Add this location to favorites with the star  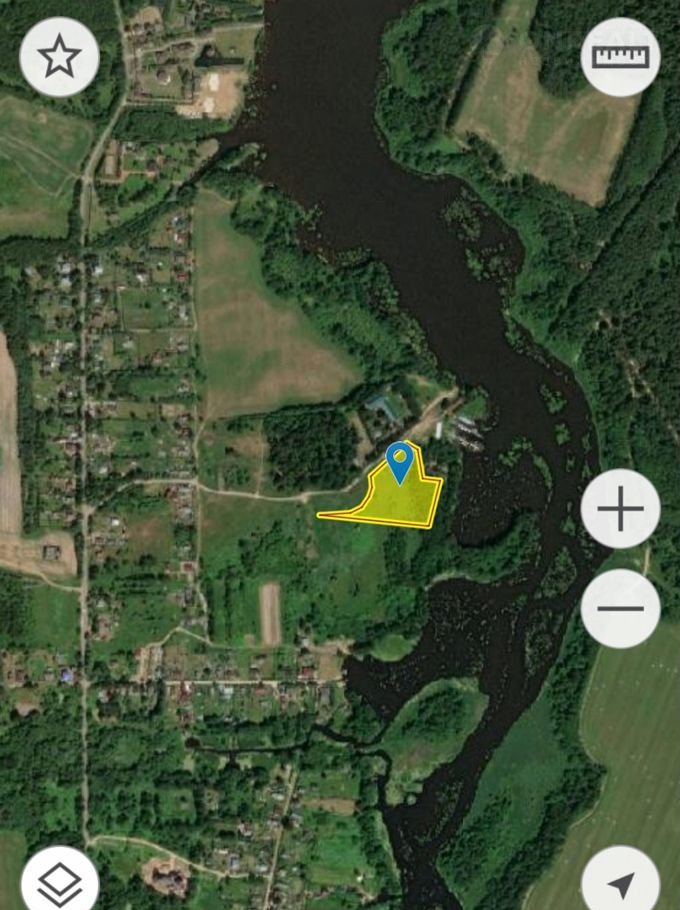[x=59, y=57]
